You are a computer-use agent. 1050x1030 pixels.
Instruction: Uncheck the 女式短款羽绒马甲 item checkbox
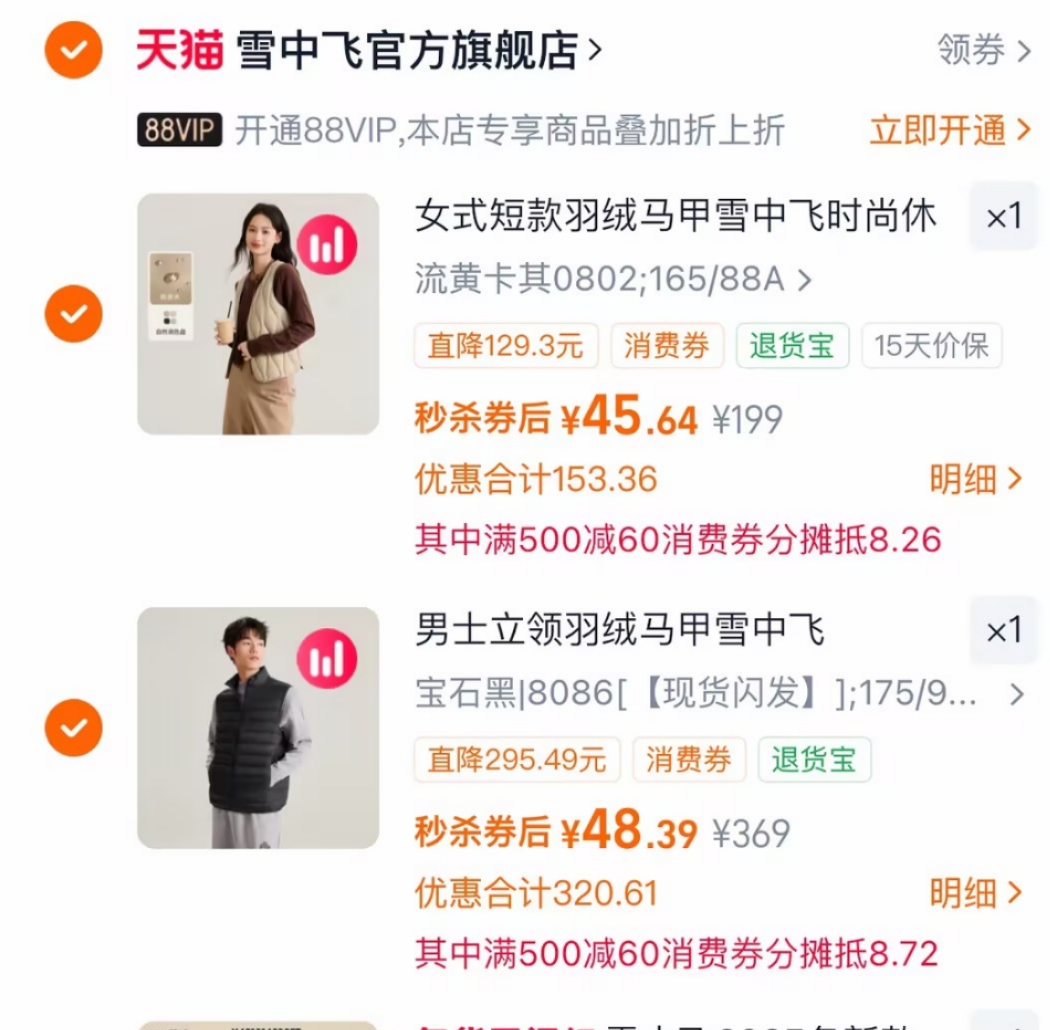coord(74,313)
